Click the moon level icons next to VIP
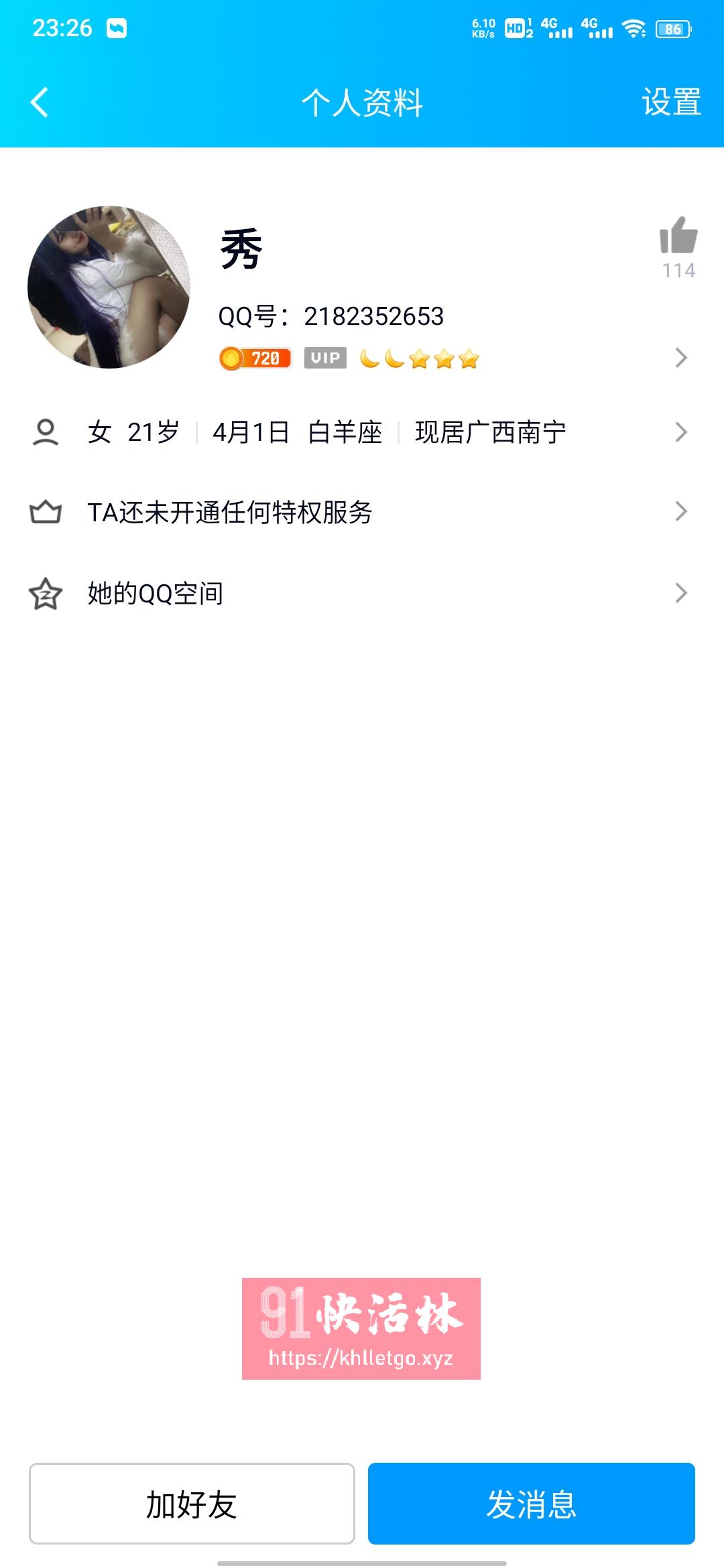Screen dimensions: 724x1568 click(x=382, y=358)
